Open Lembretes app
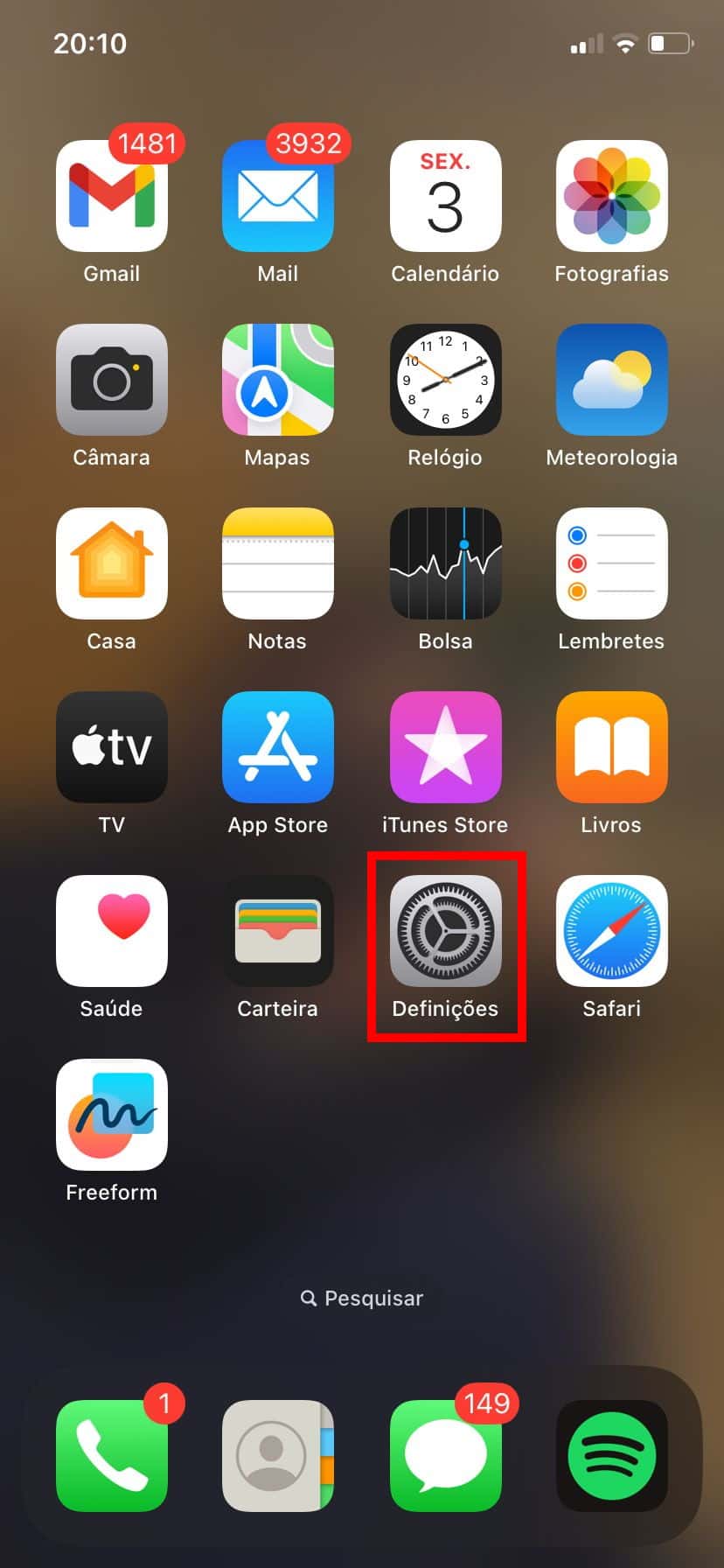Image resolution: width=724 pixels, height=1568 pixels. pyautogui.click(x=611, y=563)
